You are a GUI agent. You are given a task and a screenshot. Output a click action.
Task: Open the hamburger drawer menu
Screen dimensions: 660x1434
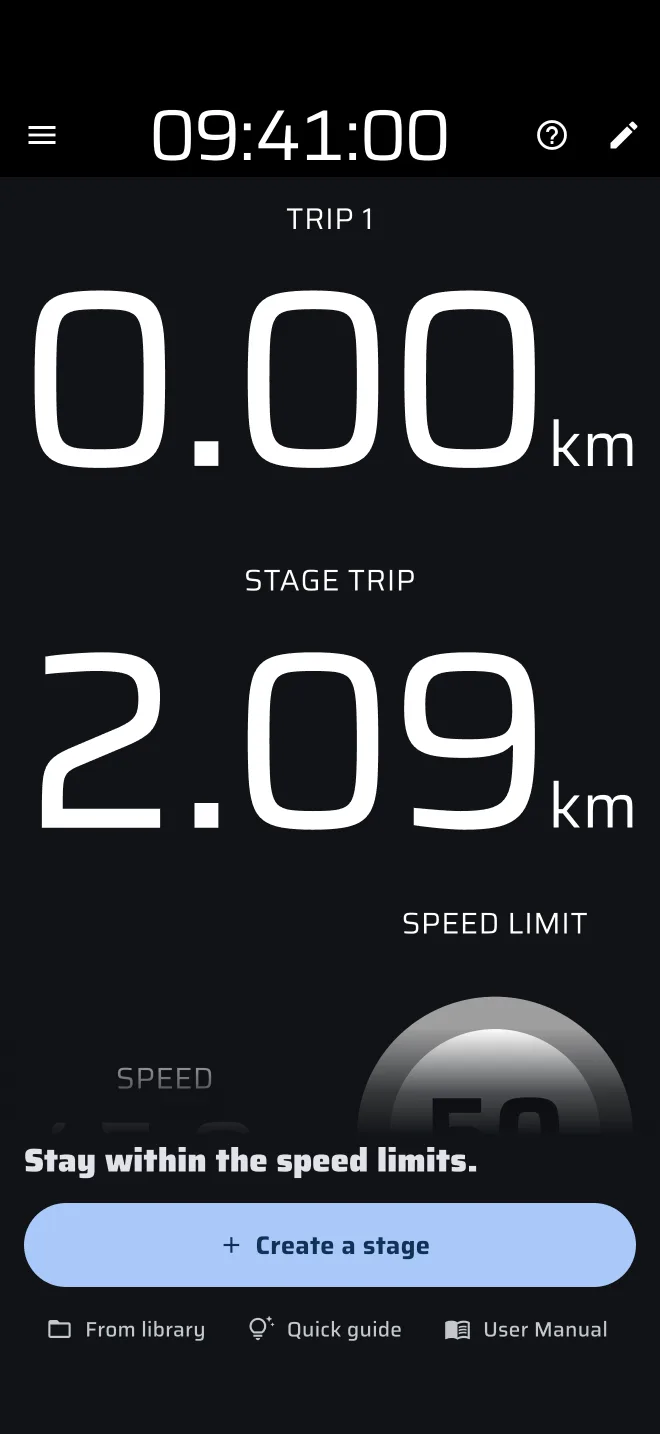coord(42,135)
